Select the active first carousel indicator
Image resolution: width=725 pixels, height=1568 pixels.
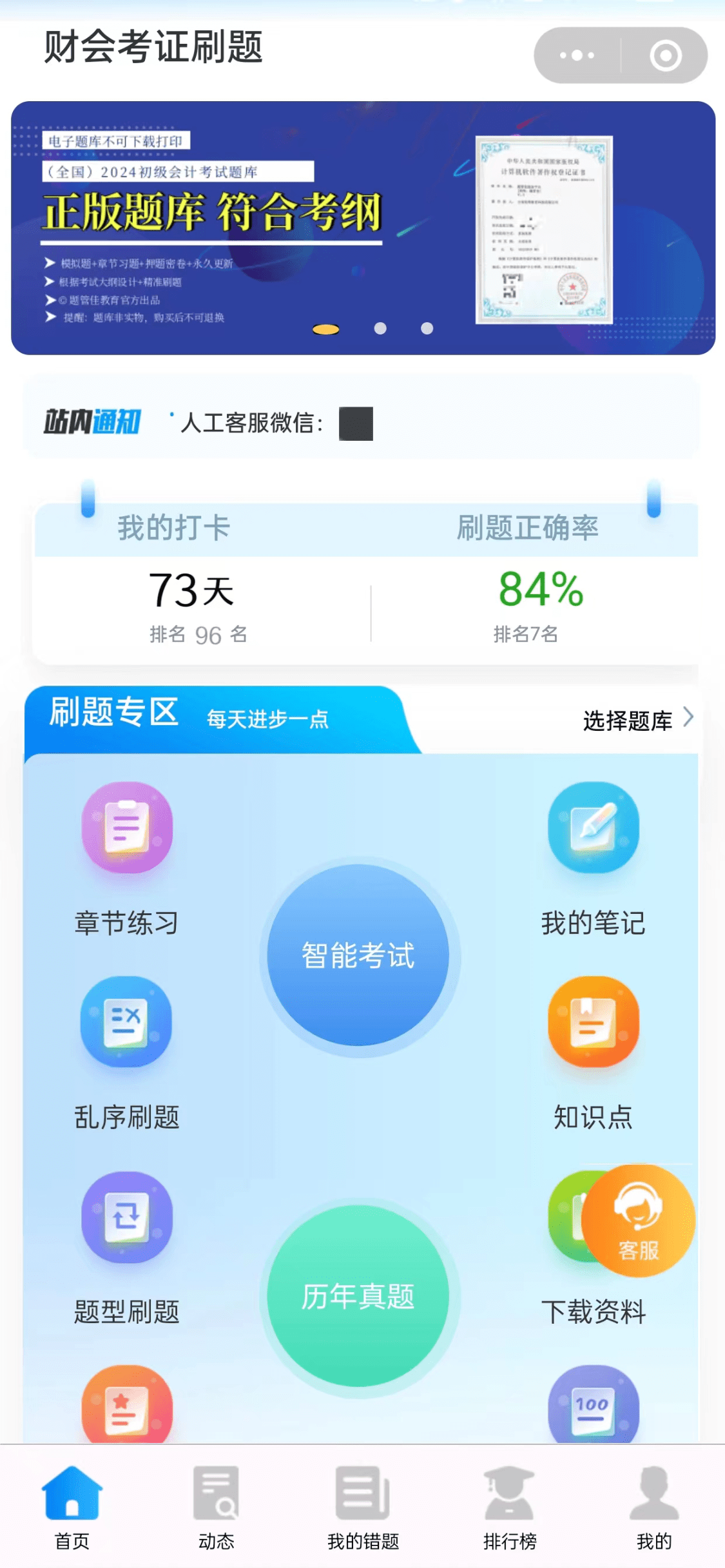[x=326, y=328]
